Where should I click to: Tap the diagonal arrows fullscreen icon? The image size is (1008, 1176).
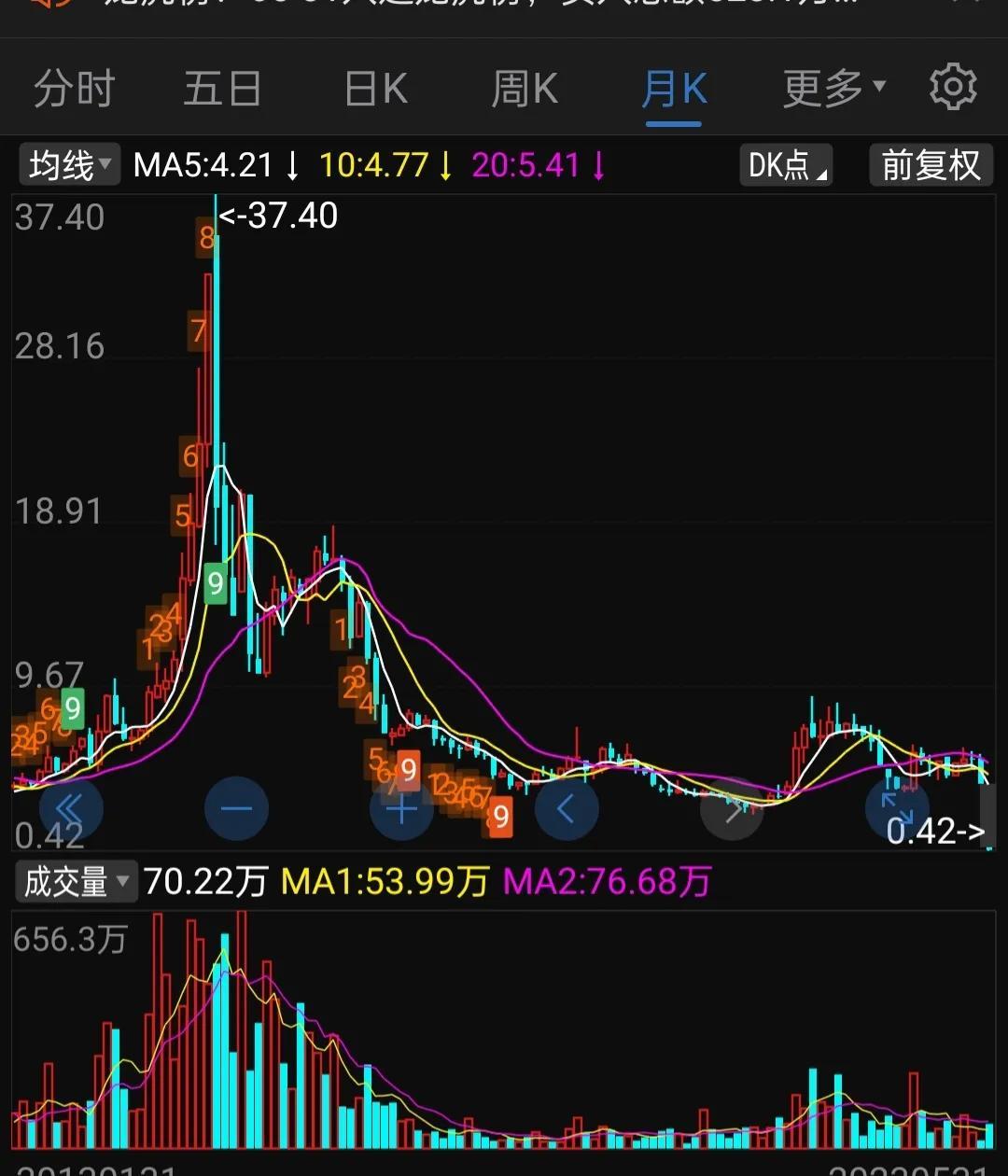[x=897, y=808]
